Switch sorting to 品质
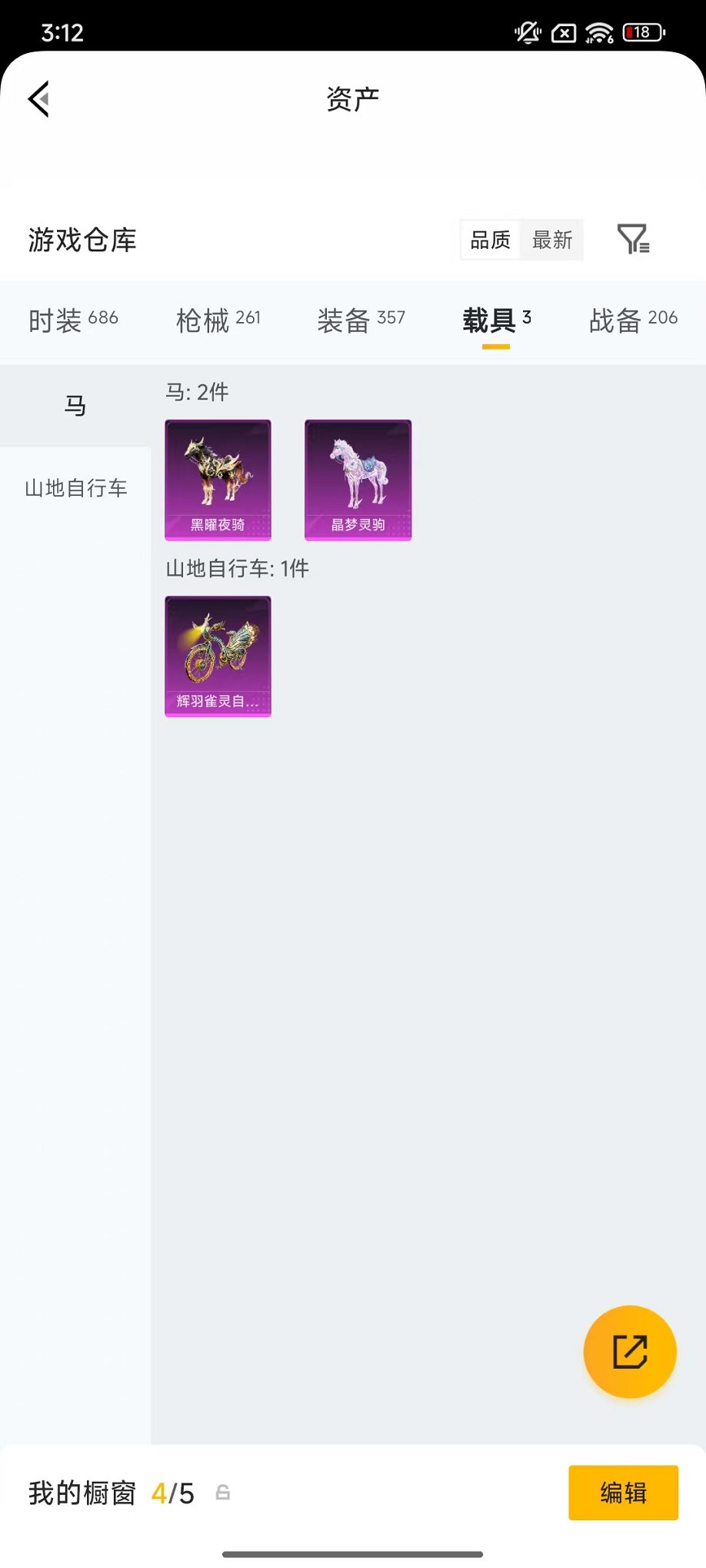This screenshot has height=1568, width=706. [490, 240]
